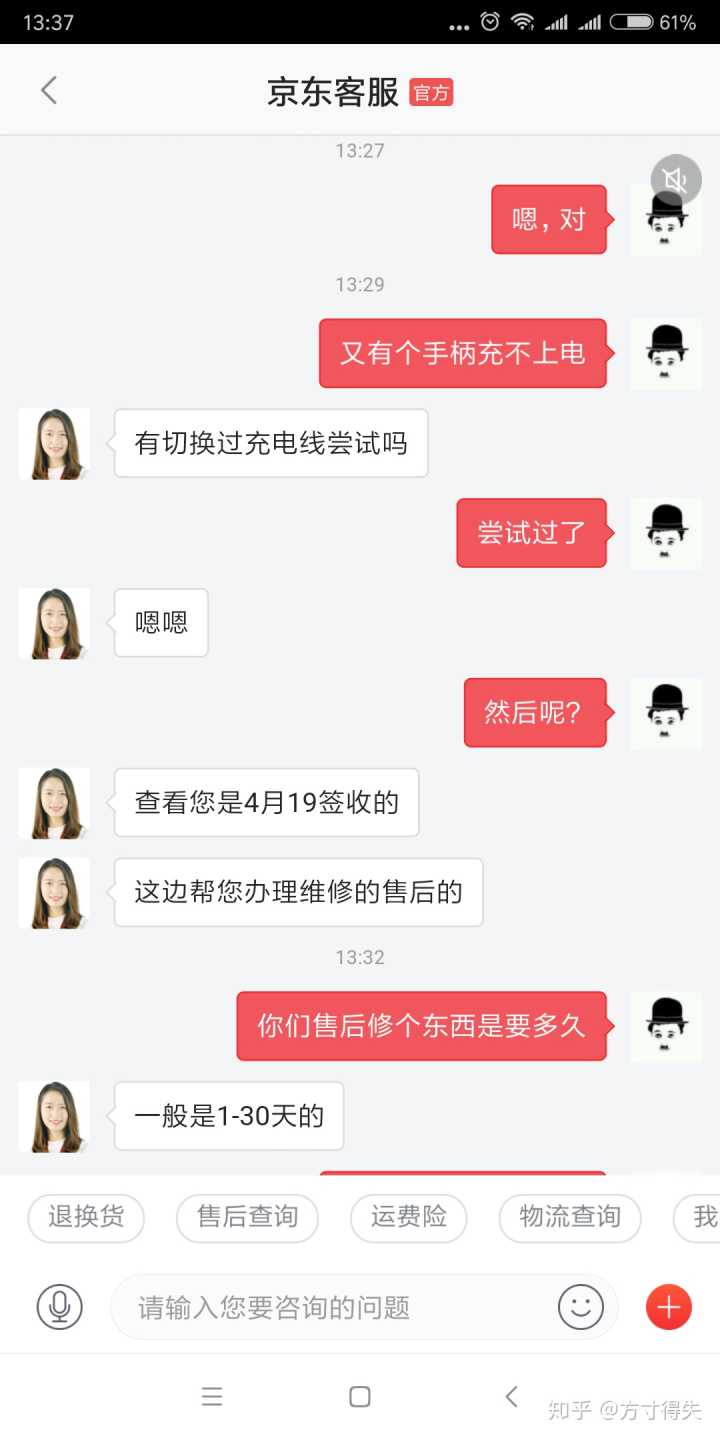Image resolution: width=720 pixels, height=1440 pixels.
Task: Open the emoji smiley picker
Action: point(581,1307)
